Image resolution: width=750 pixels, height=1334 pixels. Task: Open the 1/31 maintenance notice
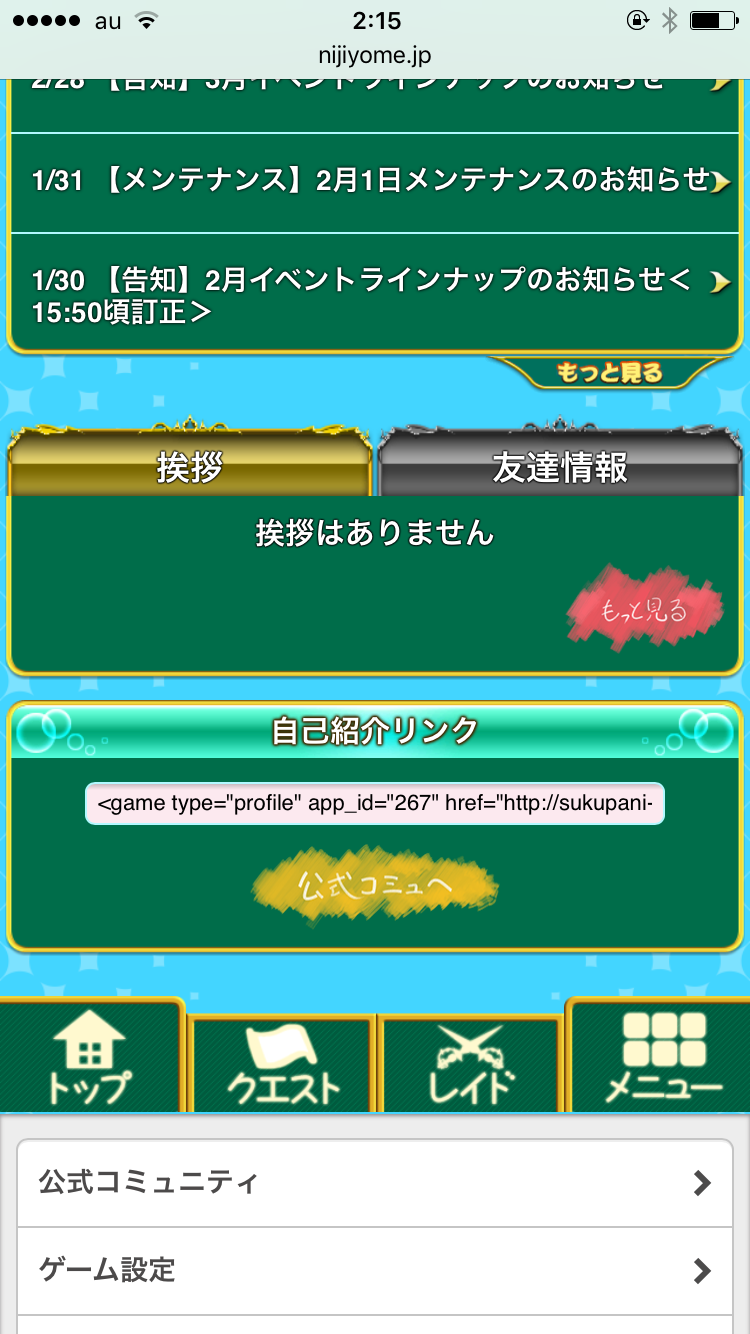pyautogui.click(x=375, y=182)
